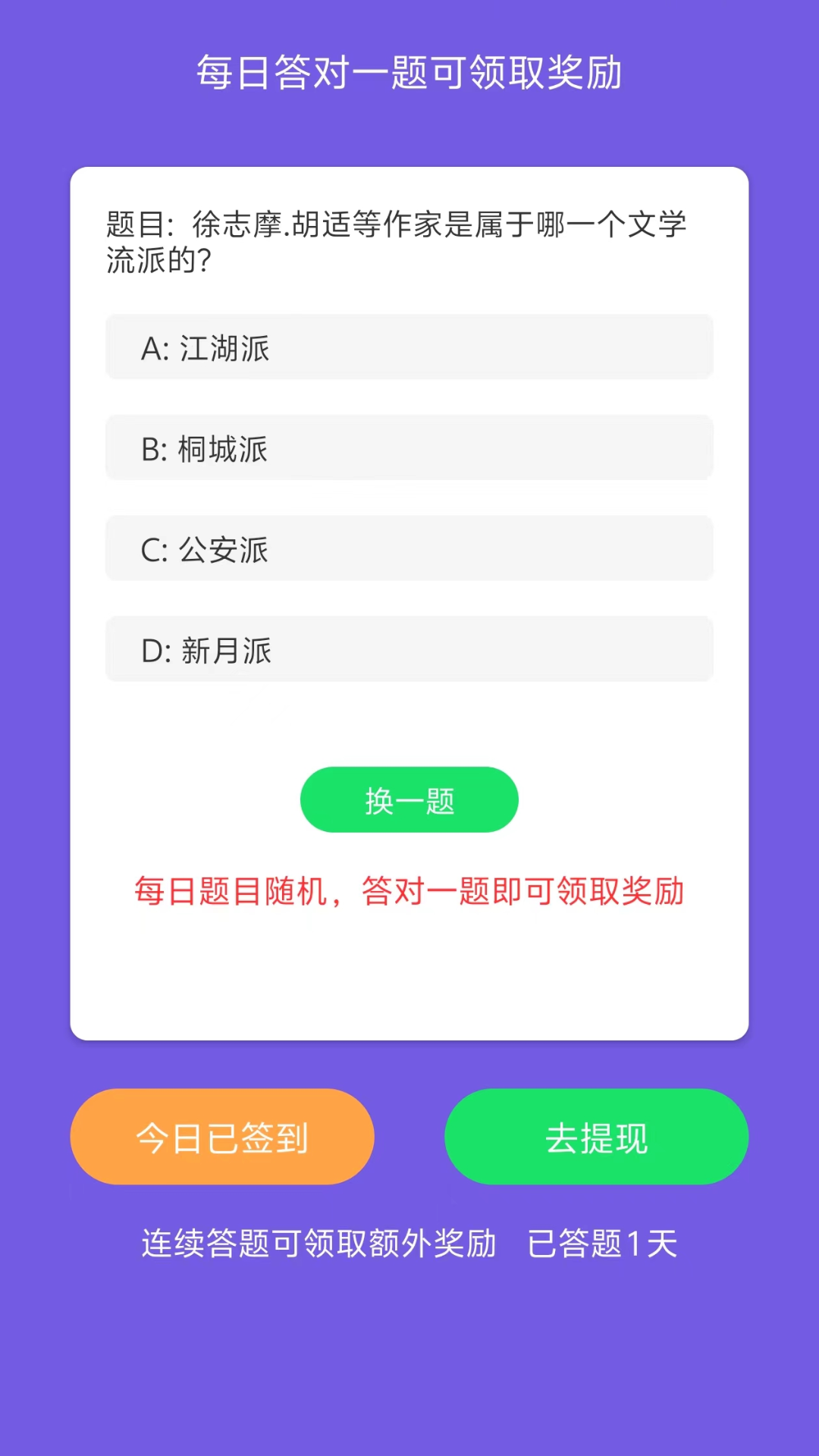819x1456 pixels.
Task: Open the cash withdrawal page via 去提现
Action: tap(596, 1136)
